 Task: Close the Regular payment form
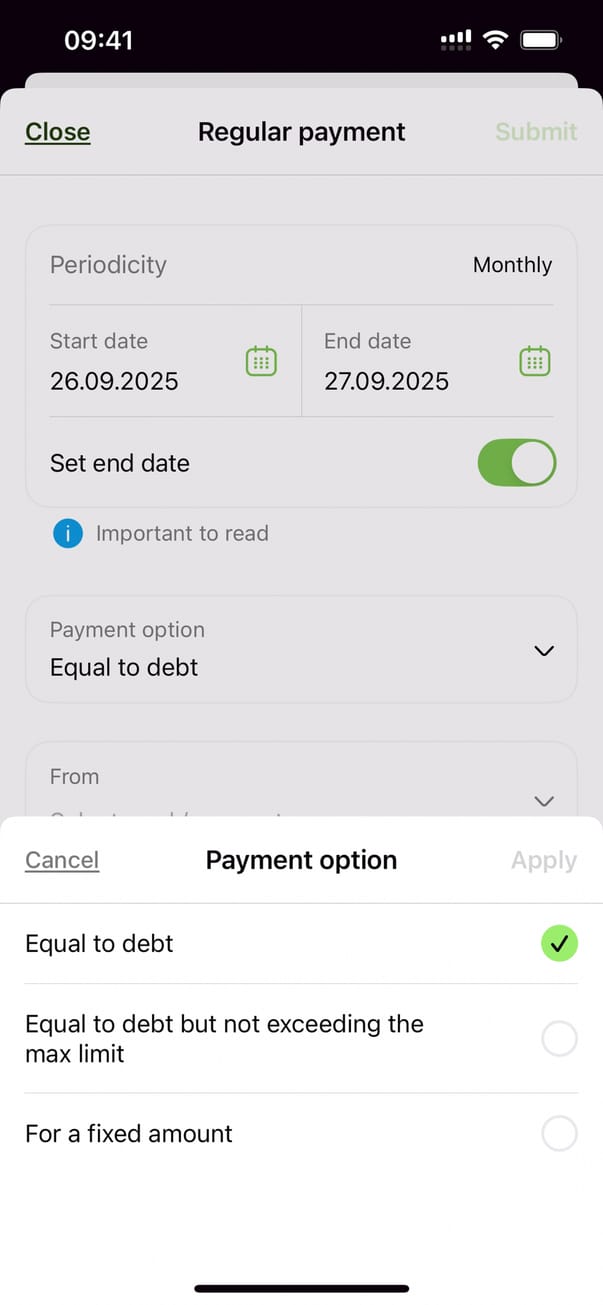tap(58, 132)
